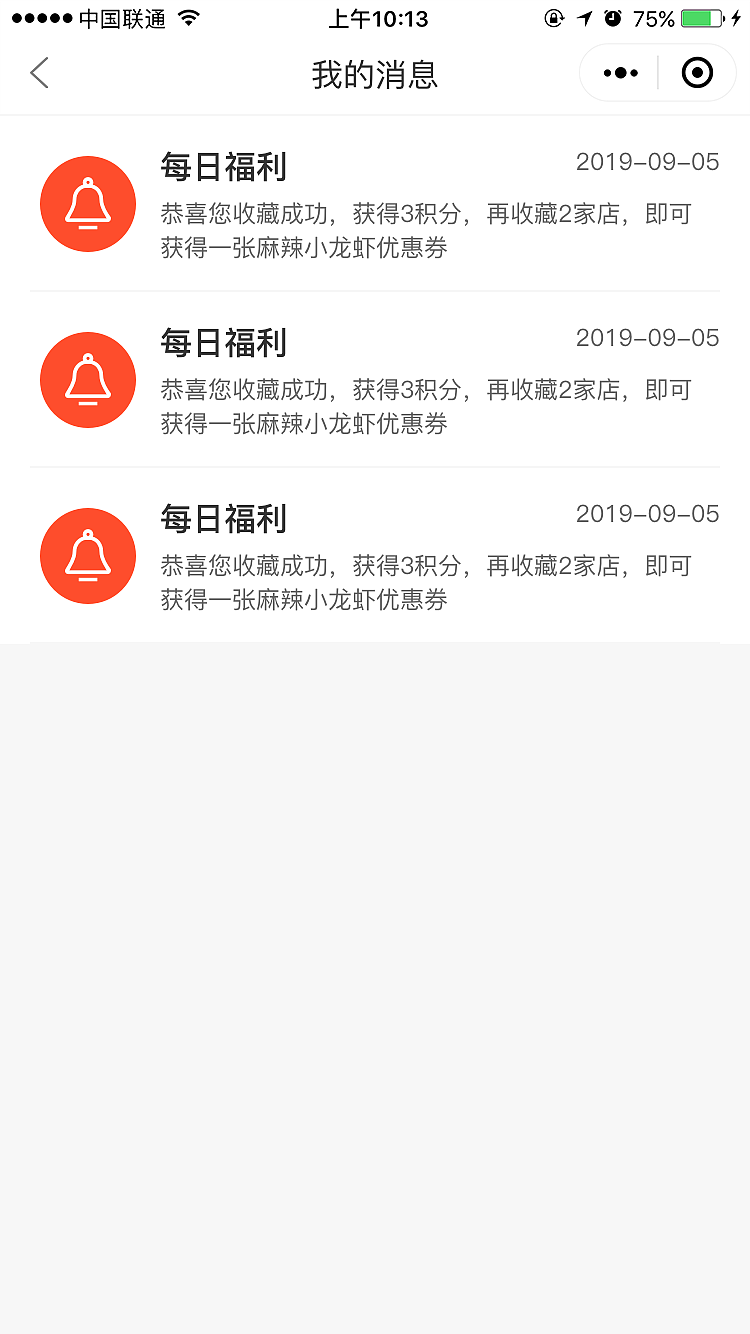Select the 我的消息 title
The height and width of the screenshot is (1334, 750).
[375, 76]
